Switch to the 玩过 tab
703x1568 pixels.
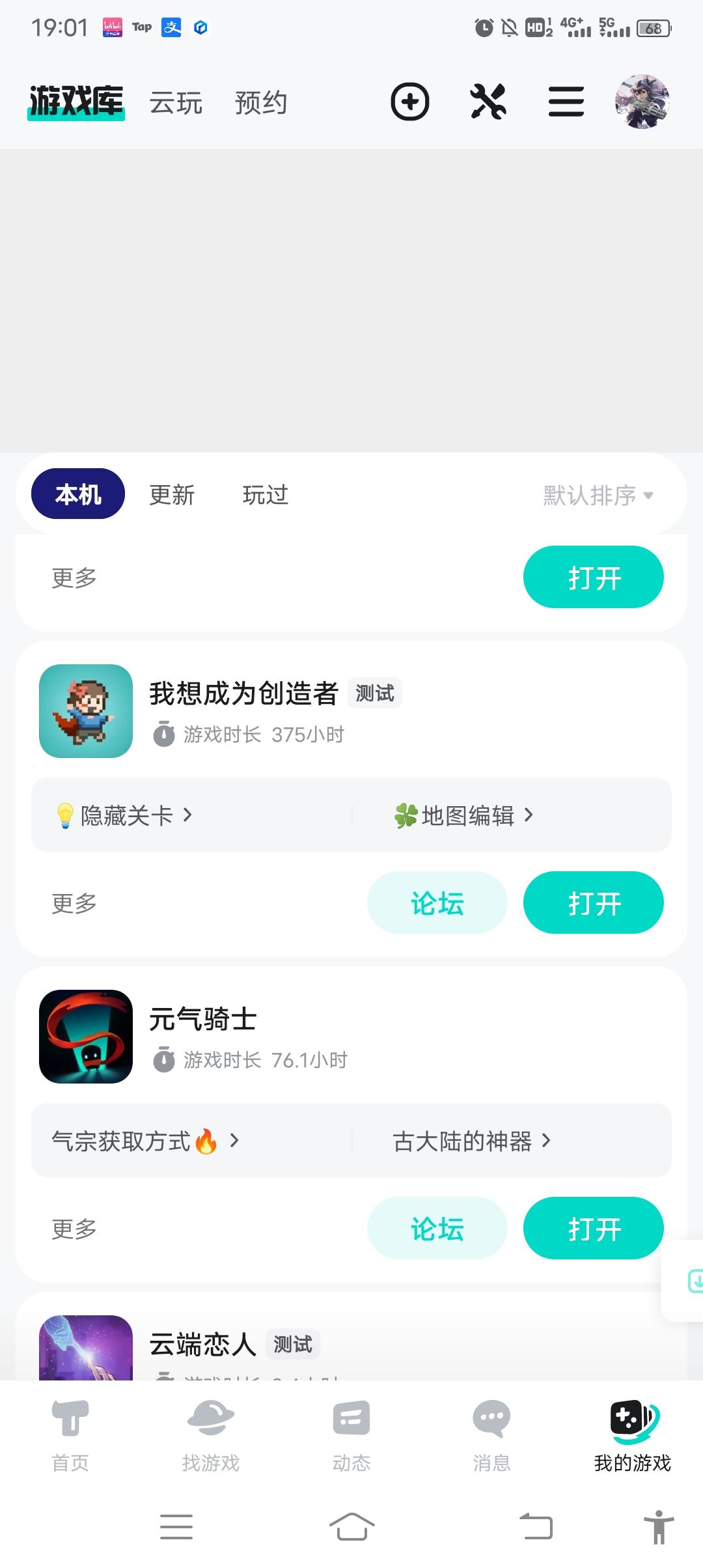pos(266,495)
